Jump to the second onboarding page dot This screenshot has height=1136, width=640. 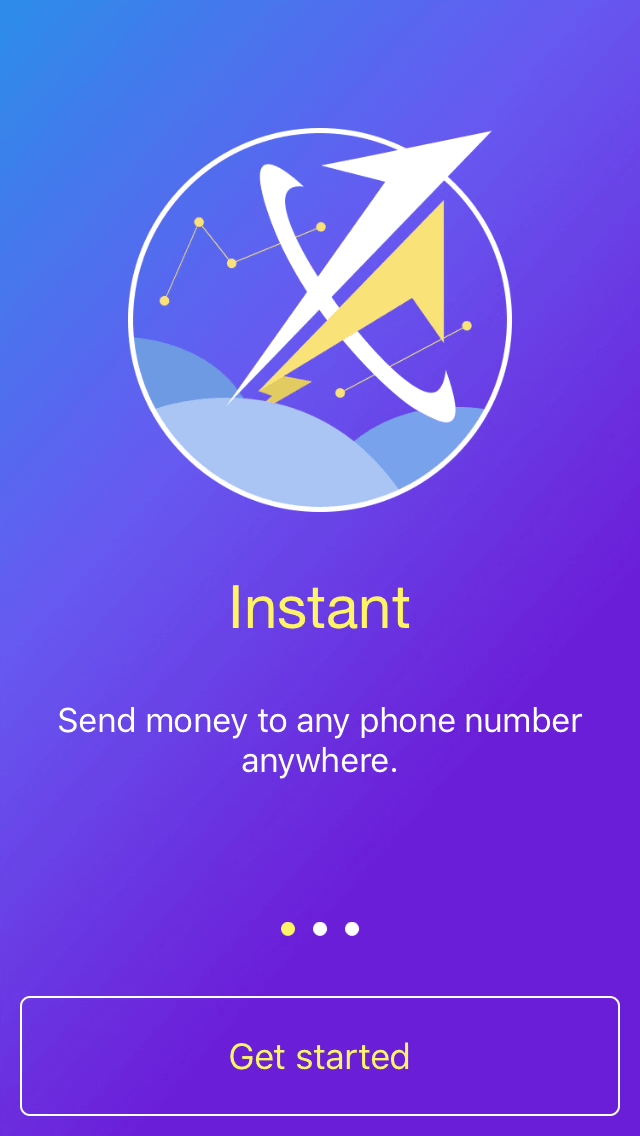pos(320,929)
